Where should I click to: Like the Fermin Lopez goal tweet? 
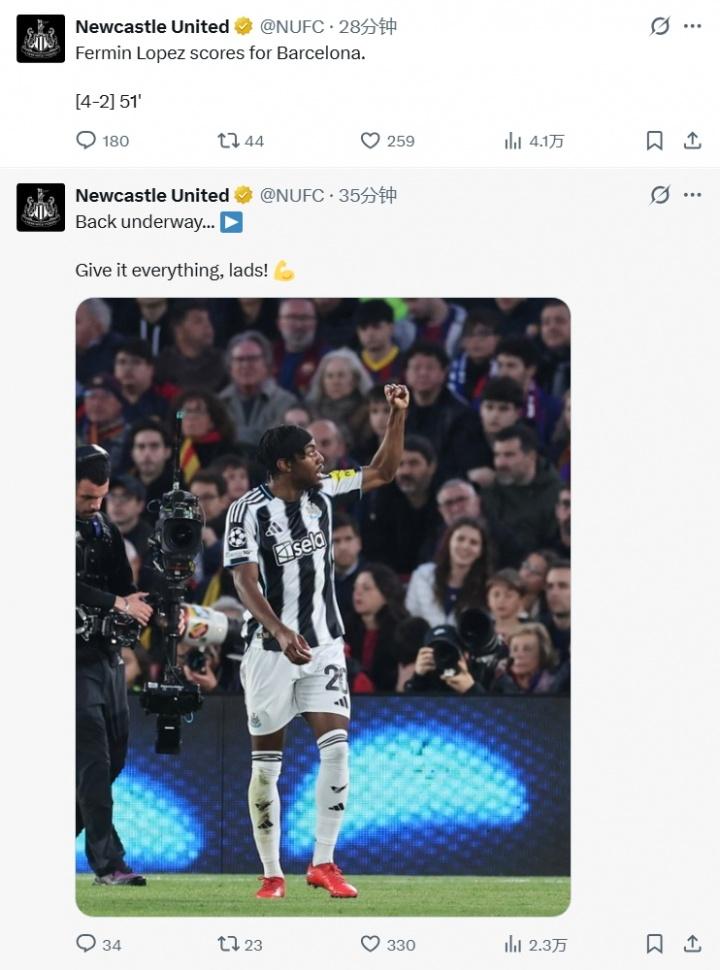tap(371, 141)
